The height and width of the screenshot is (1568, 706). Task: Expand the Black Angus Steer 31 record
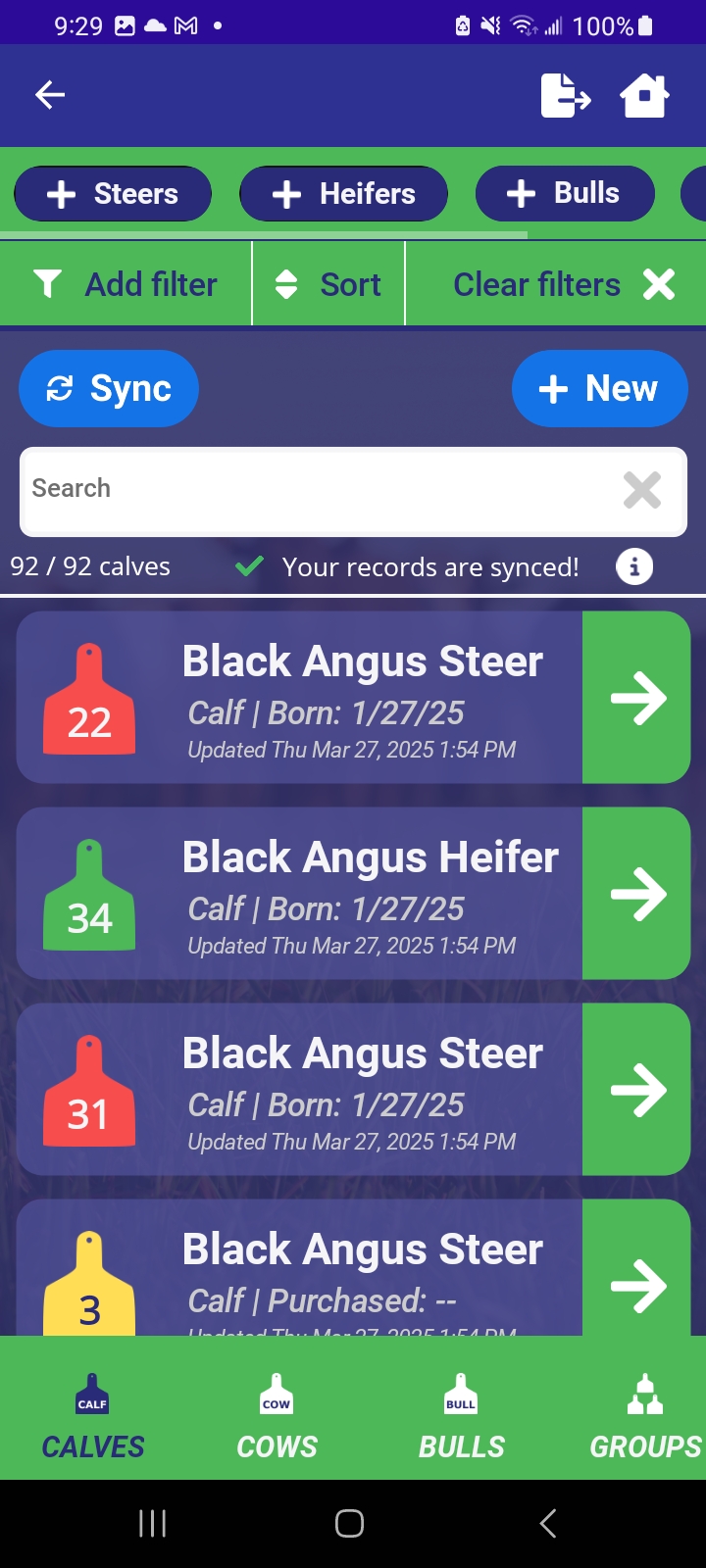(636, 1089)
